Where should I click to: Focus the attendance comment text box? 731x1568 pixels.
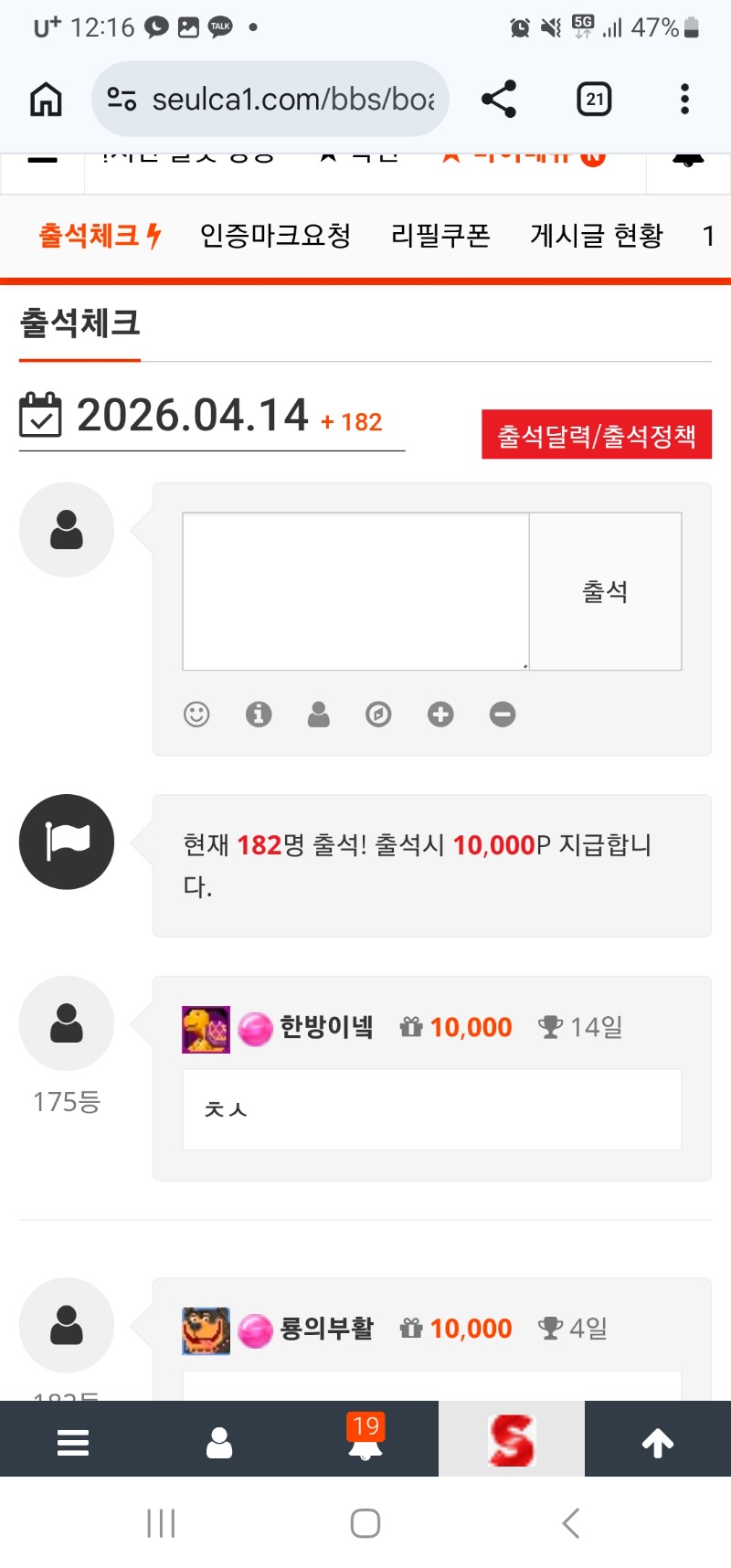click(355, 591)
